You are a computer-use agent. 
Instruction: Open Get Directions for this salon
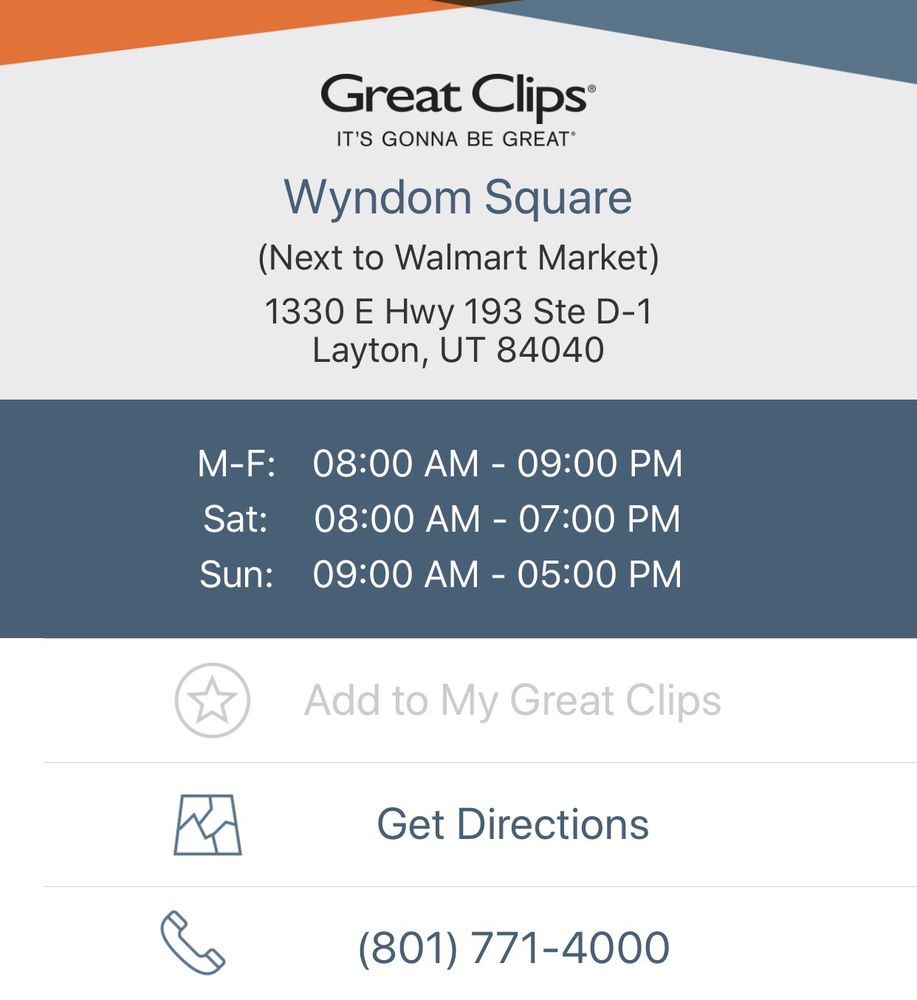pos(512,825)
